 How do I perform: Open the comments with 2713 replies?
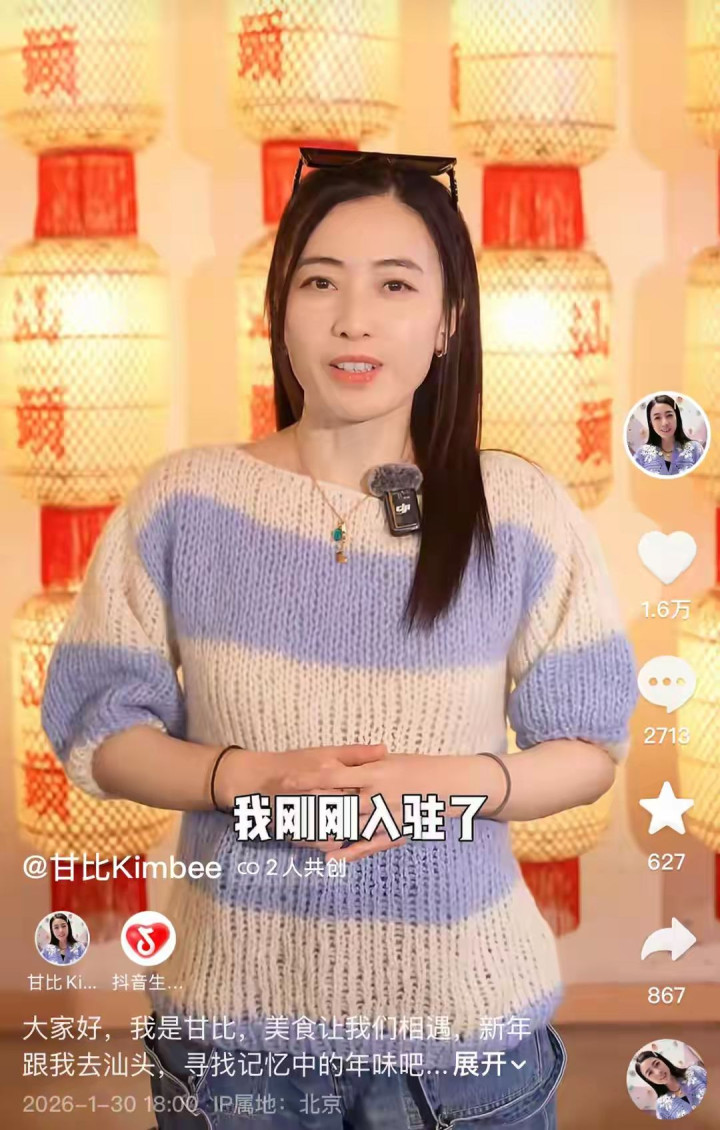tap(667, 685)
